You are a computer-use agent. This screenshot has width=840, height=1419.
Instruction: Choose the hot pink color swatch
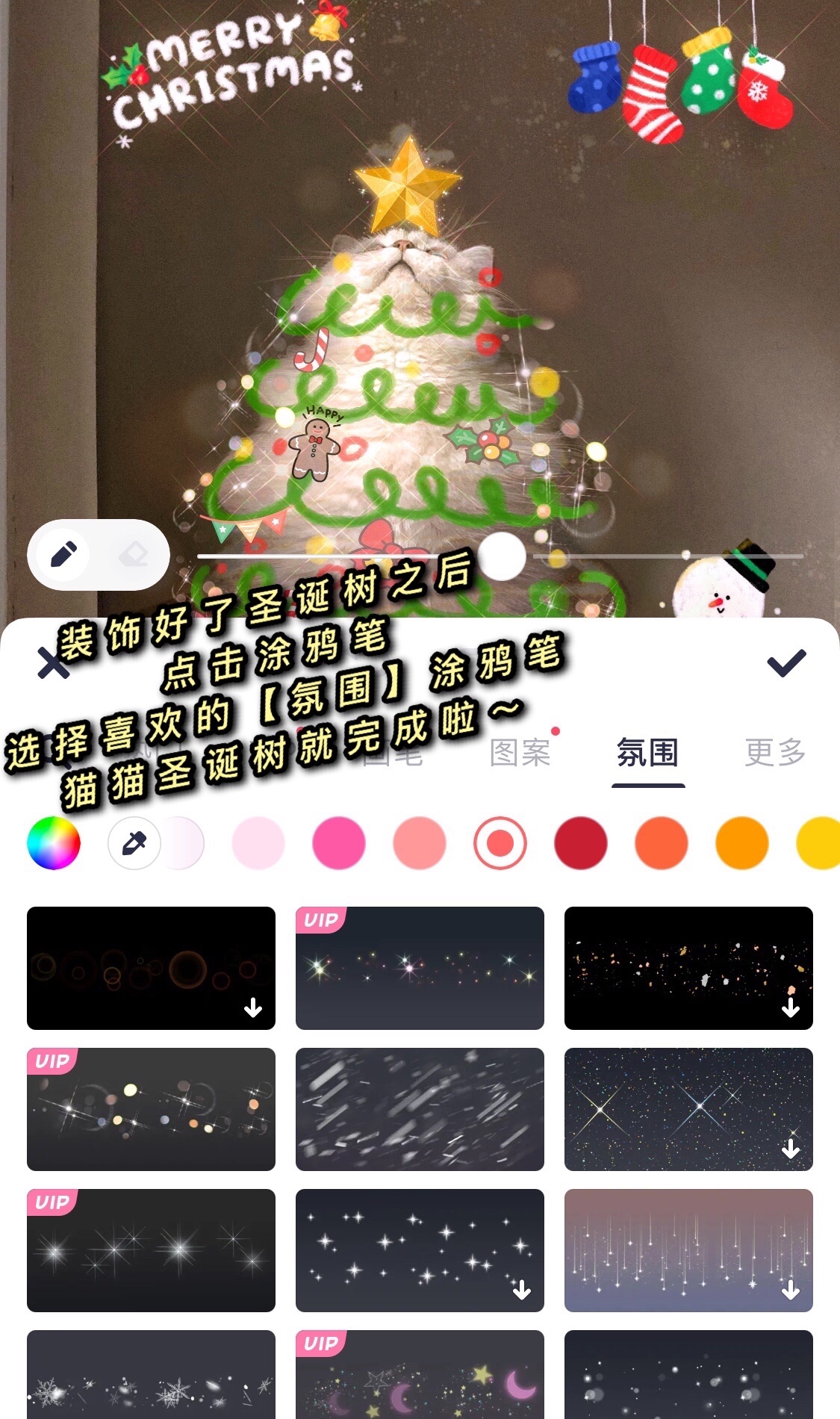tap(339, 843)
